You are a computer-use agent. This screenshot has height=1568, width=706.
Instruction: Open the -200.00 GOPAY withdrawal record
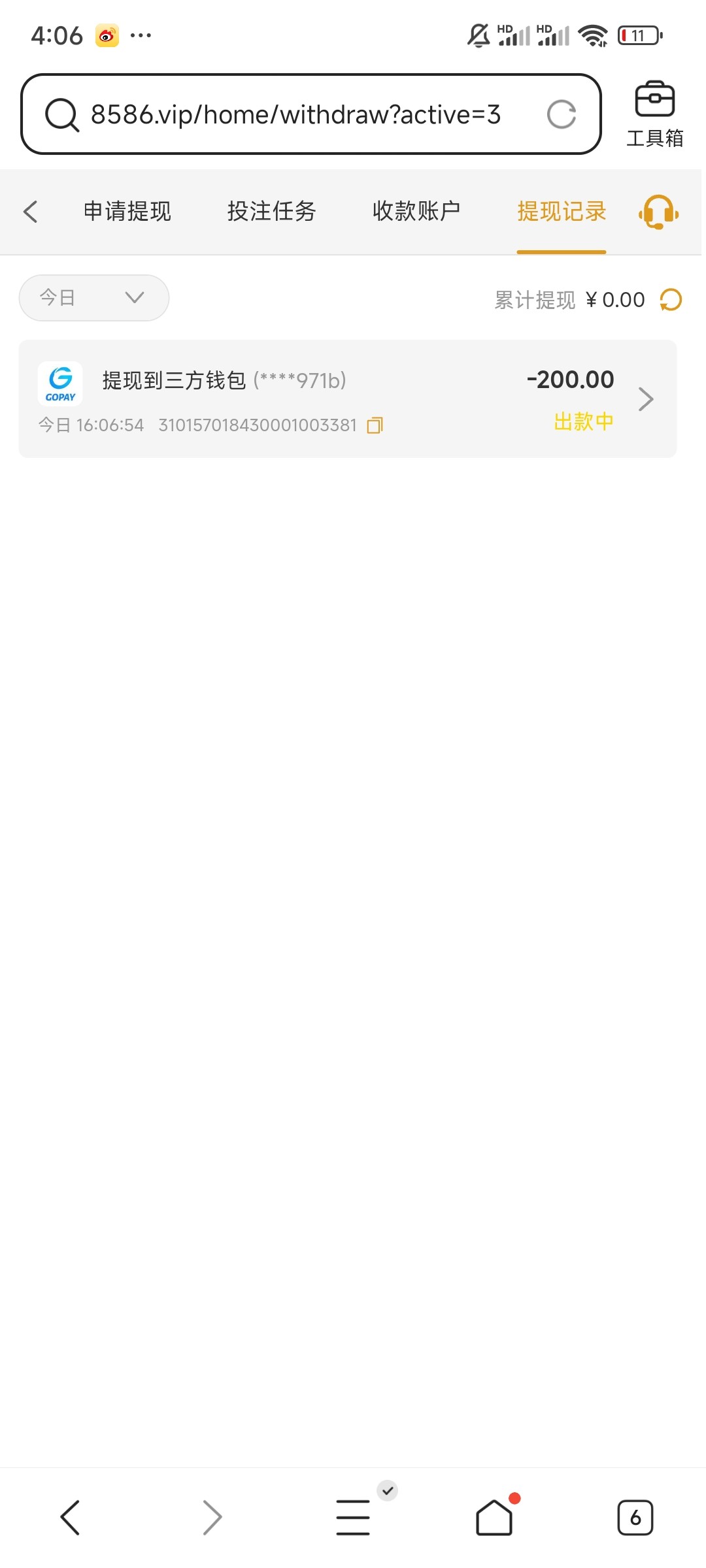(x=348, y=399)
